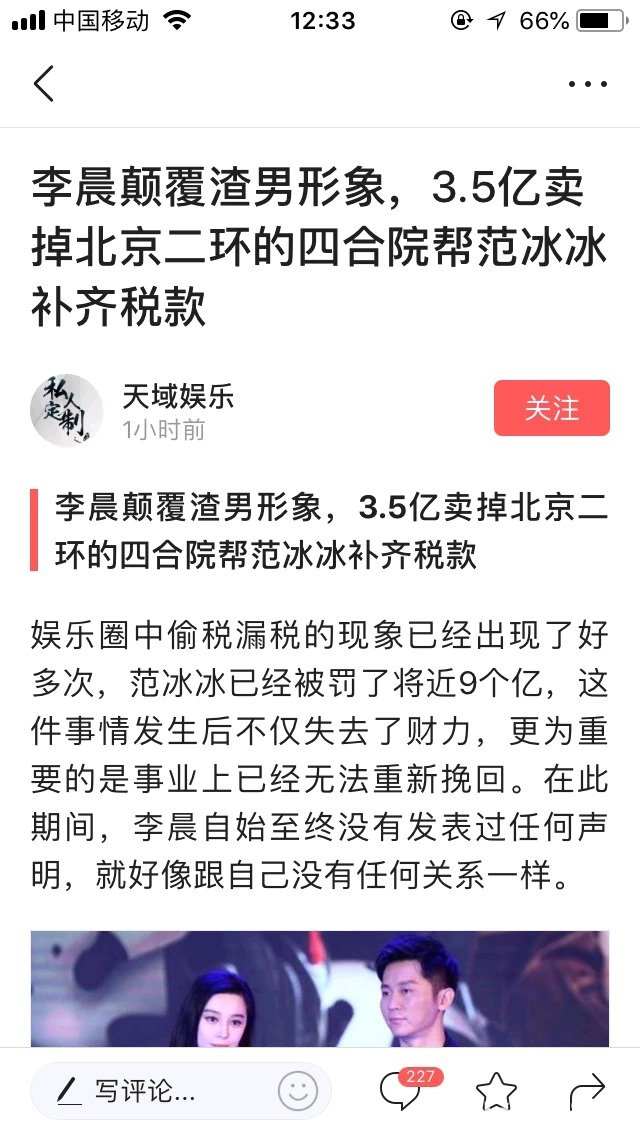Favorite this article with the star
This screenshot has width=640, height=1136.
(x=496, y=1092)
